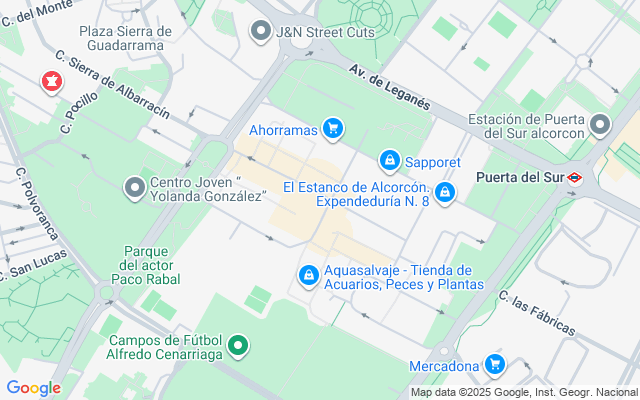This screenshot has width=640, height=400.
Task: Tap the red pharmacy marker
Action: click(47, 80)
